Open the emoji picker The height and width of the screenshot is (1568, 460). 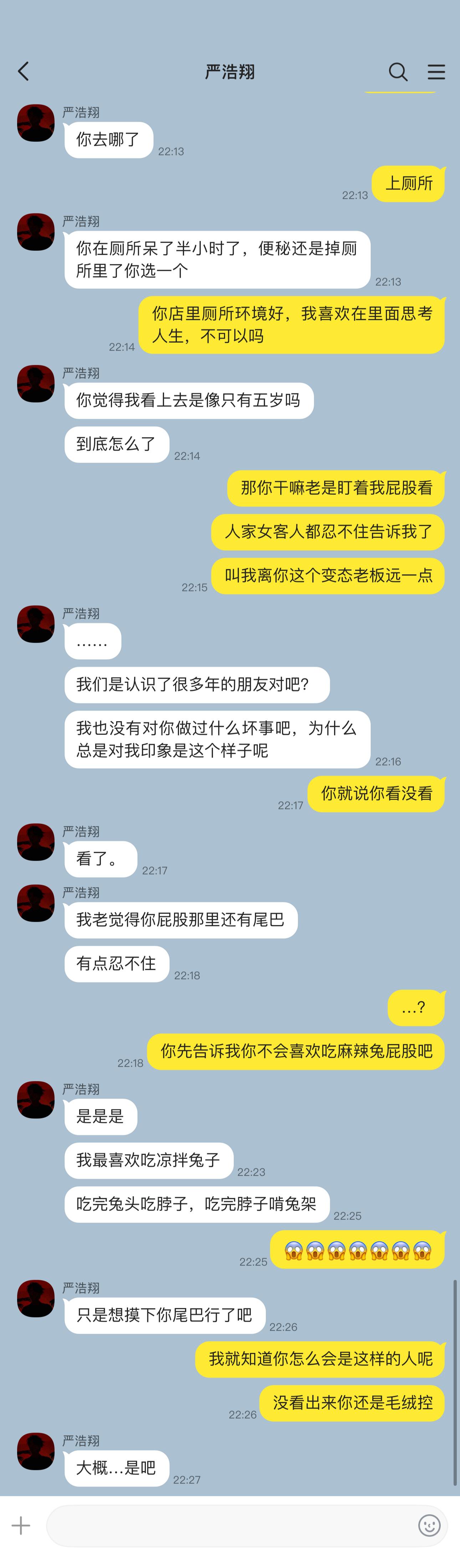tap(429, 1525)
